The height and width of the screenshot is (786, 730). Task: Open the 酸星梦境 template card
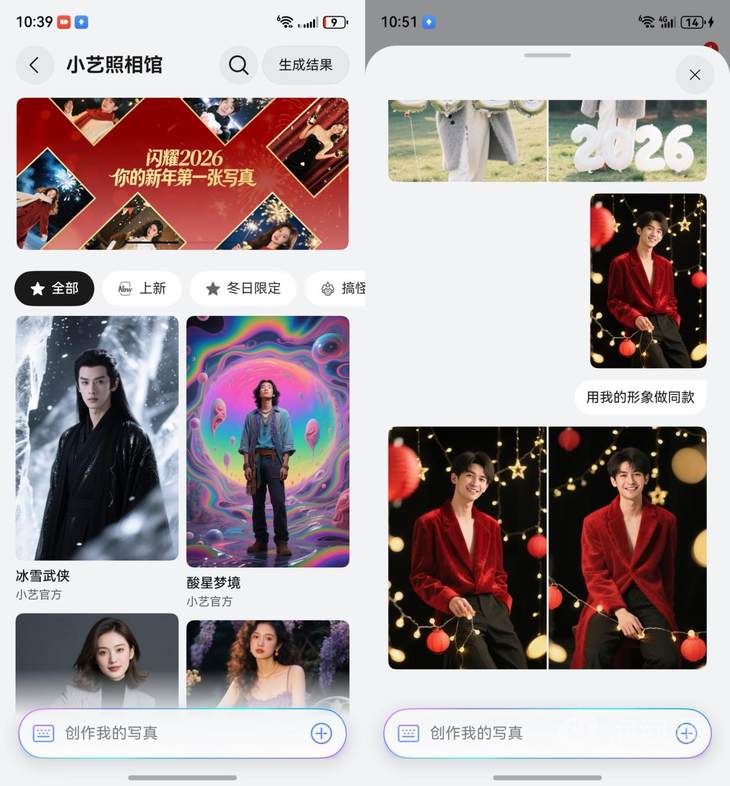[x=267, y=441]
